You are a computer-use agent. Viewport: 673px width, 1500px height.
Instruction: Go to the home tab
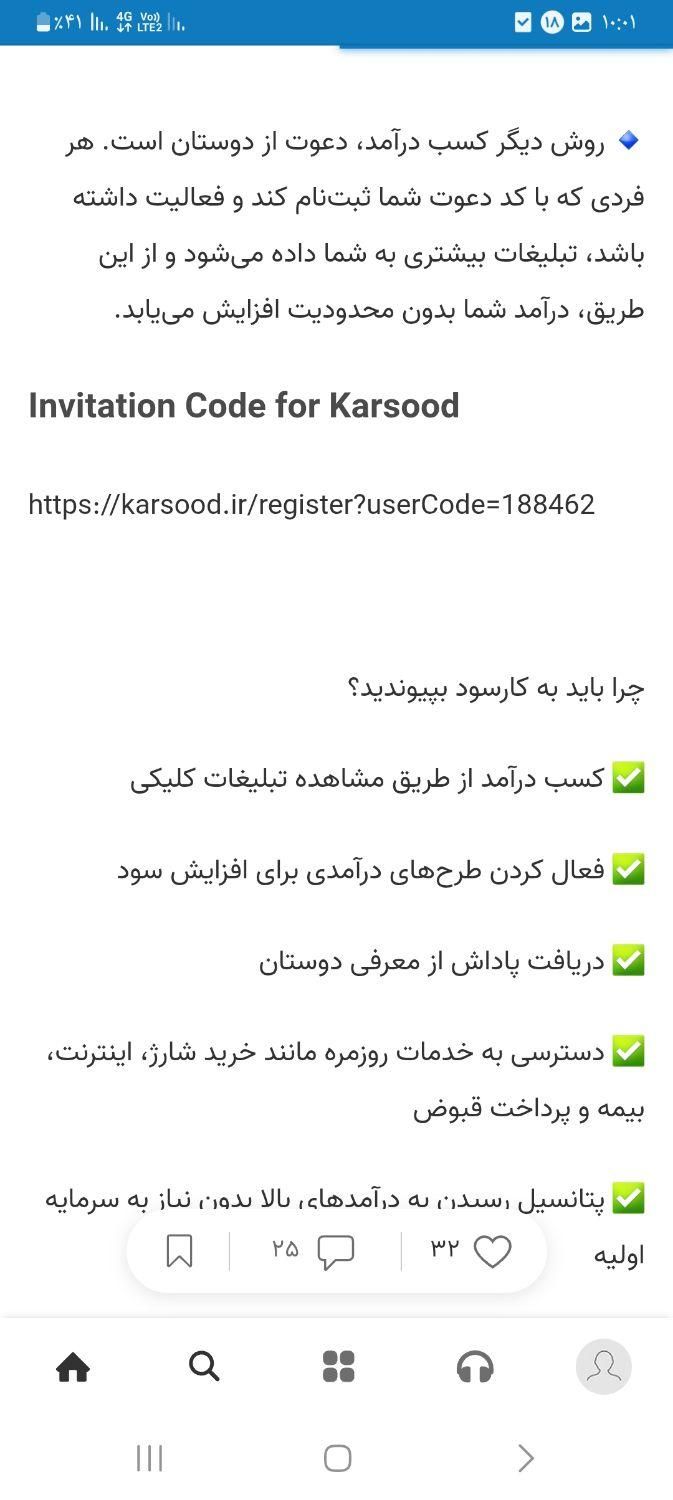pos(73,1366)
